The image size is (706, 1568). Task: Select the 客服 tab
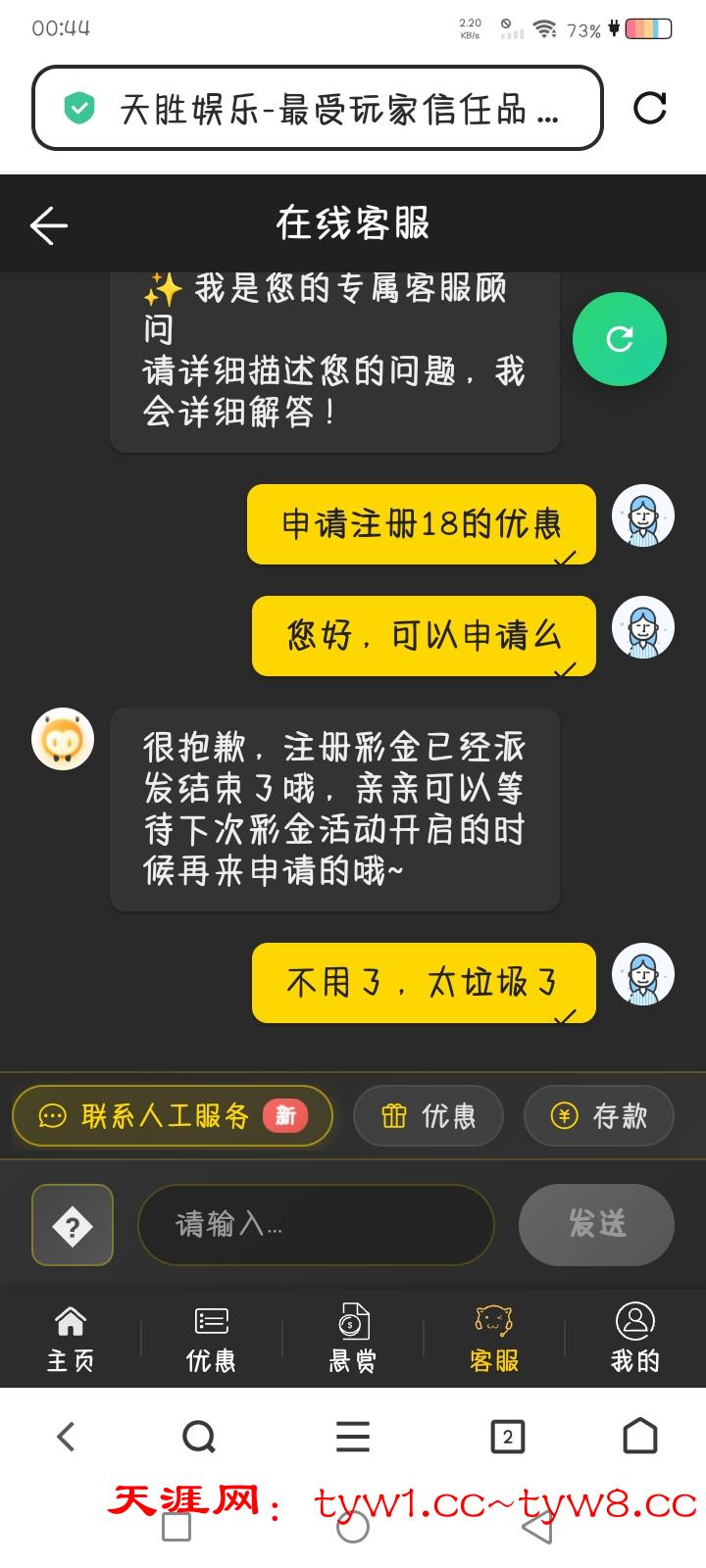pyautogui.click(x=494, y=1338)
